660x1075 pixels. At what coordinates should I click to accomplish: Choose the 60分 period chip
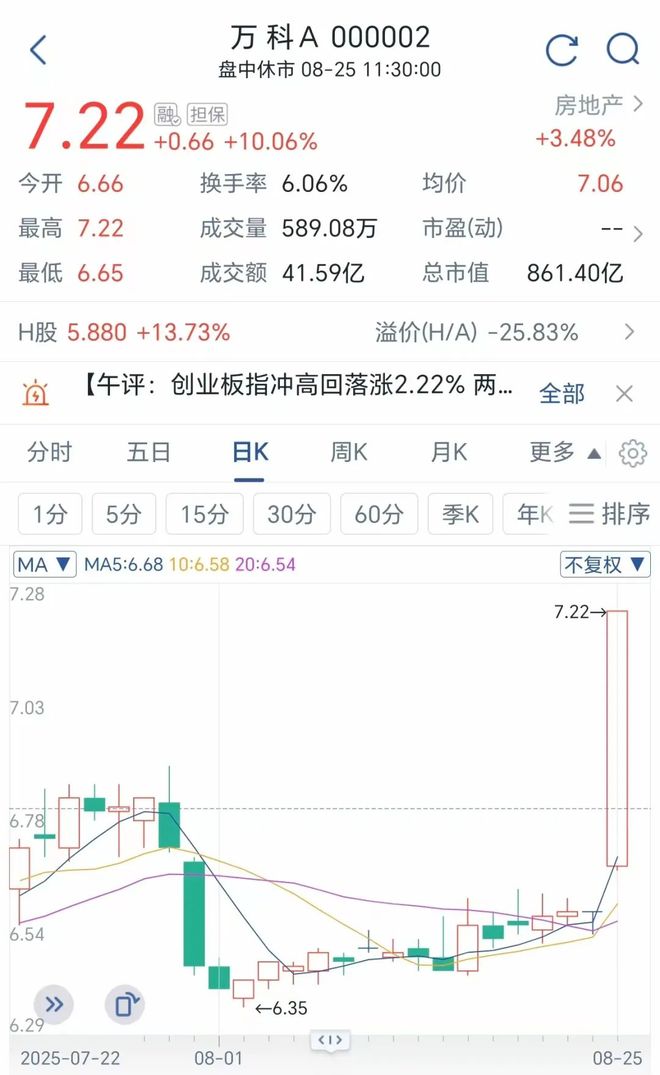379,514
